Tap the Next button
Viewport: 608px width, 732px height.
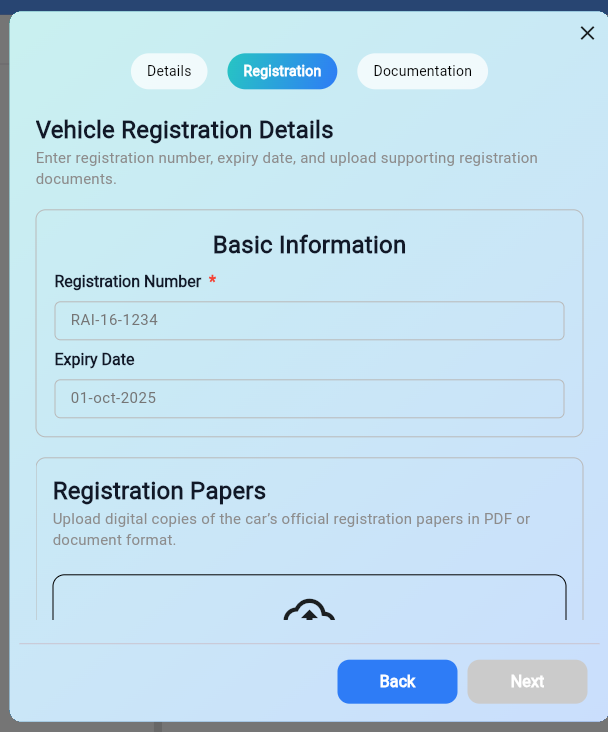[527, 681]
